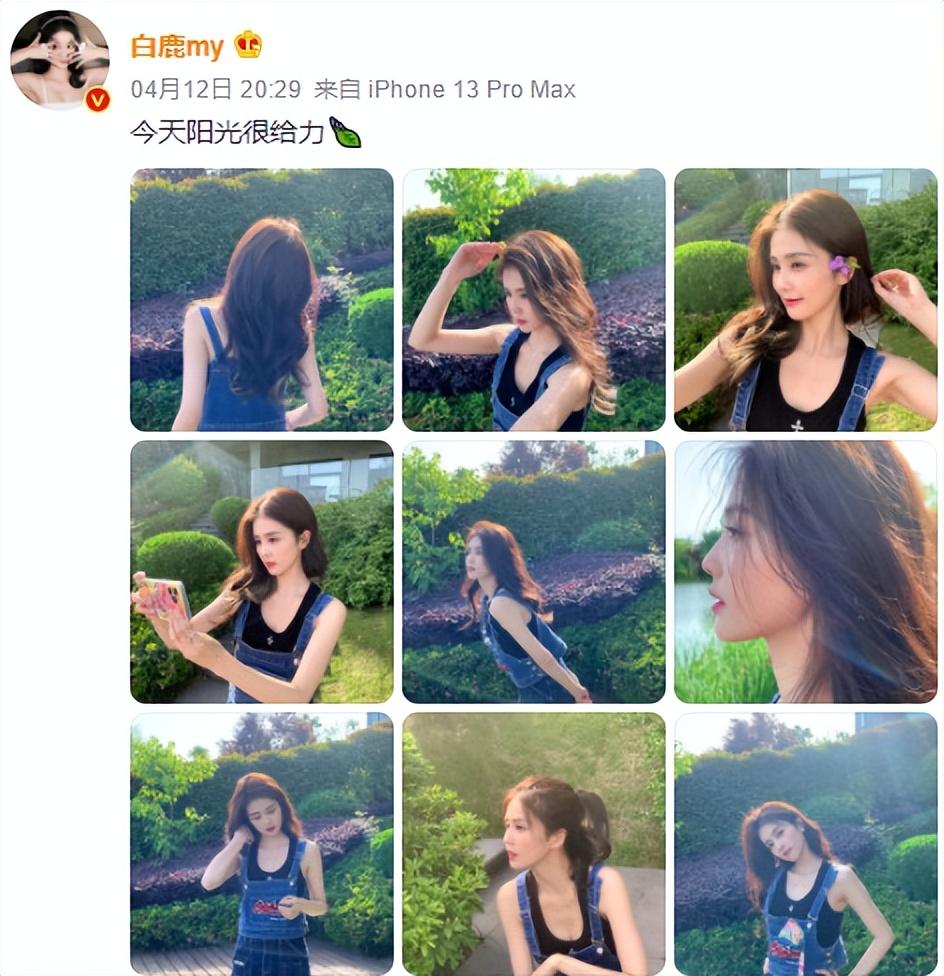The height and width of the screenshot is (976, 944).
Task: Open the 白鹿my username link
Action: click(x=177, y=46)
